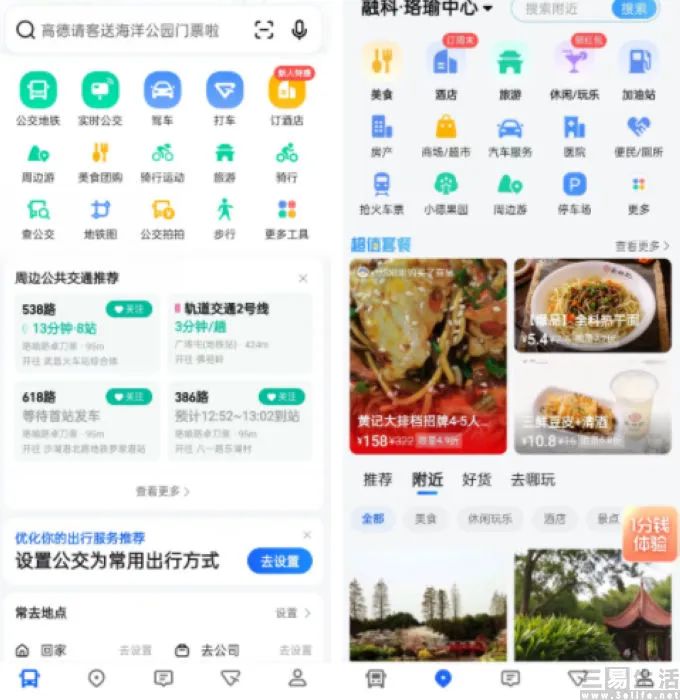
Task: Open the 轨道交通2号线 metro card
Action: [240, 333]
